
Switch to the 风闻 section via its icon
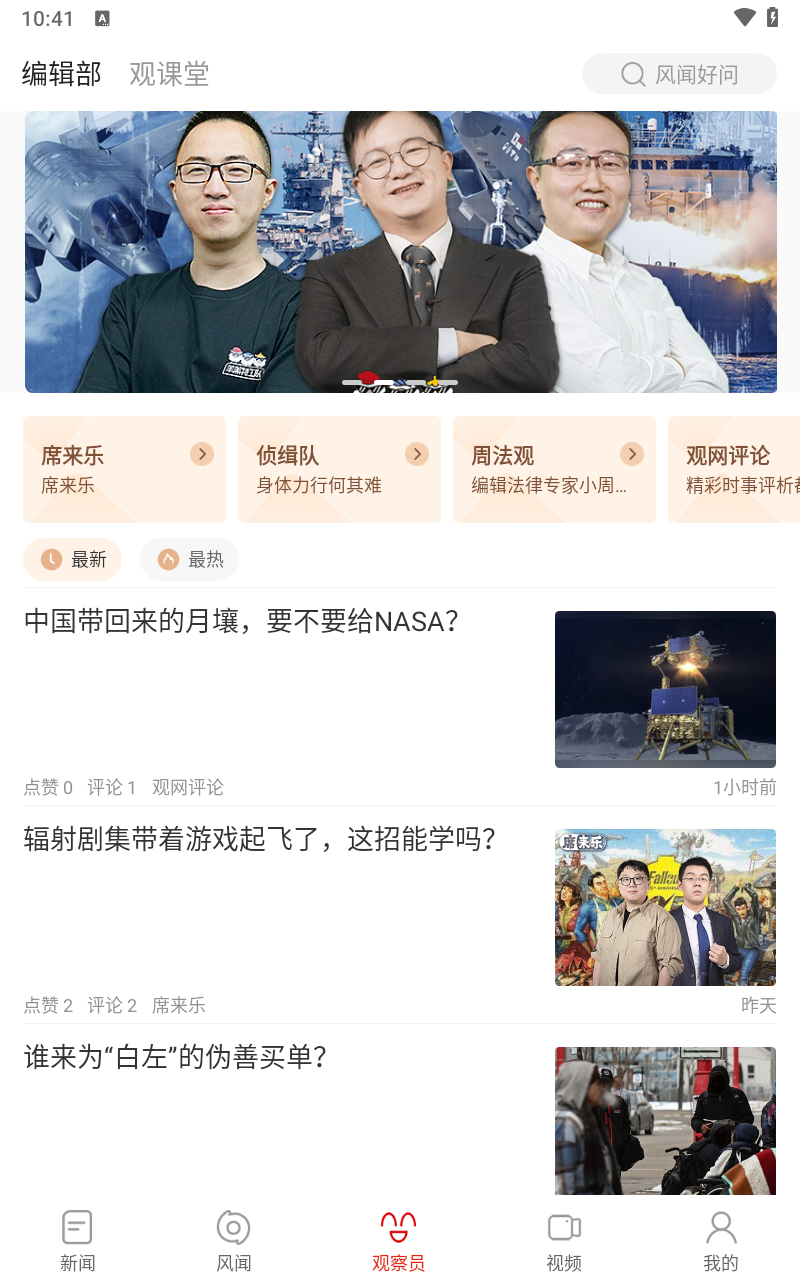pyautogui.click(x=233, y=1226)
